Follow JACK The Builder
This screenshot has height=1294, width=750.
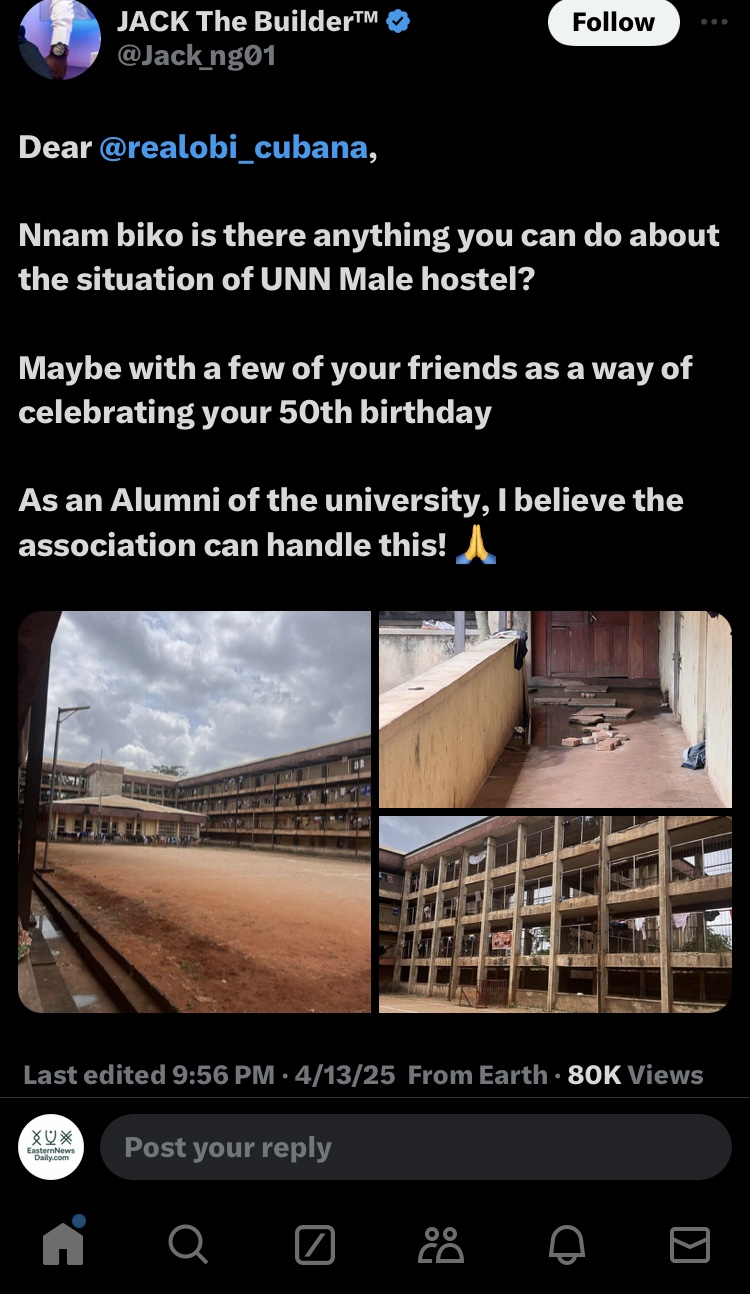pyautogui.click(x=613, y=22)
